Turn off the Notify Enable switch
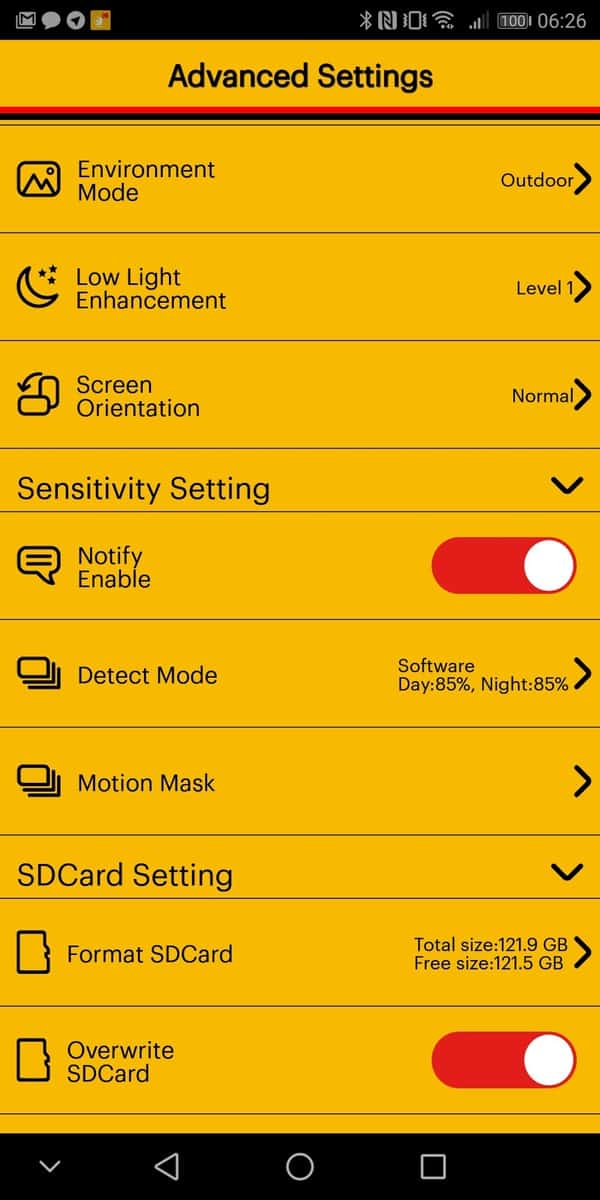 click(503, 566)
